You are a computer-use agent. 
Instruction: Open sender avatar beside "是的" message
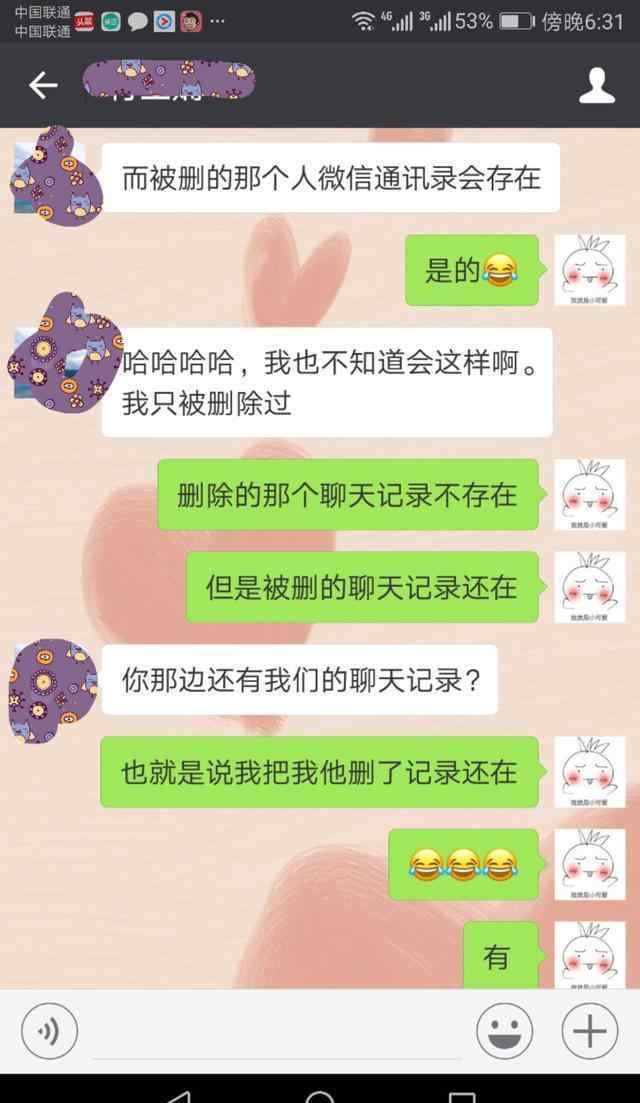coord(589,270)
